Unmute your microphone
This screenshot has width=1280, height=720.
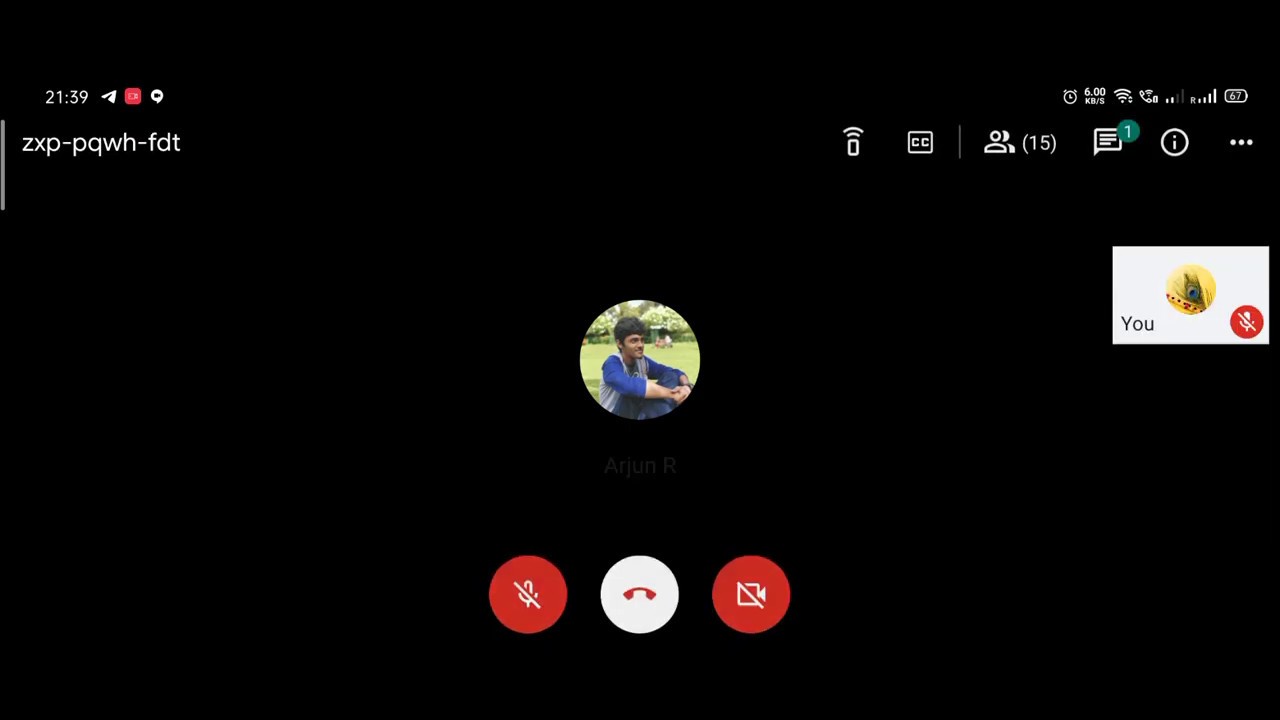coord(528,595)
